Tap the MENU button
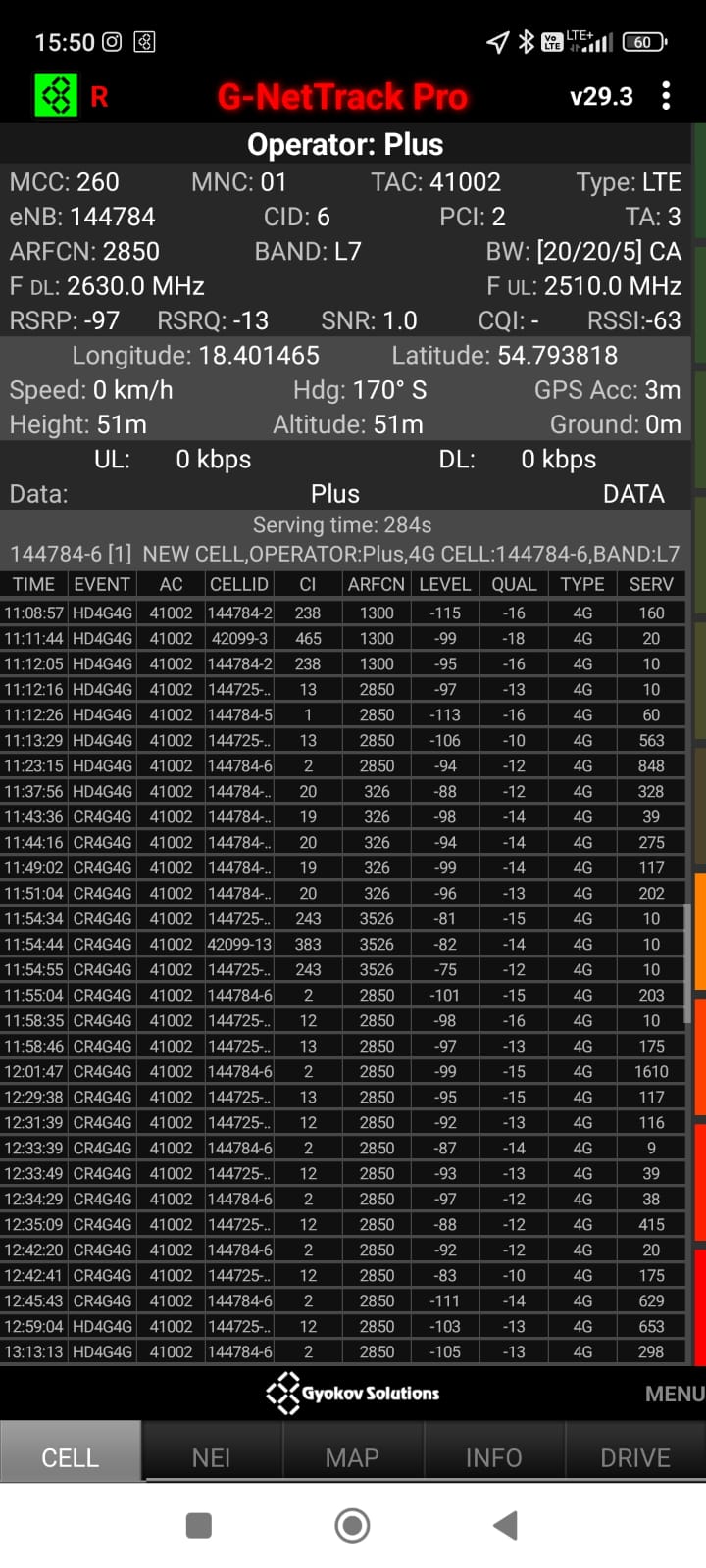 [674, 1394]
